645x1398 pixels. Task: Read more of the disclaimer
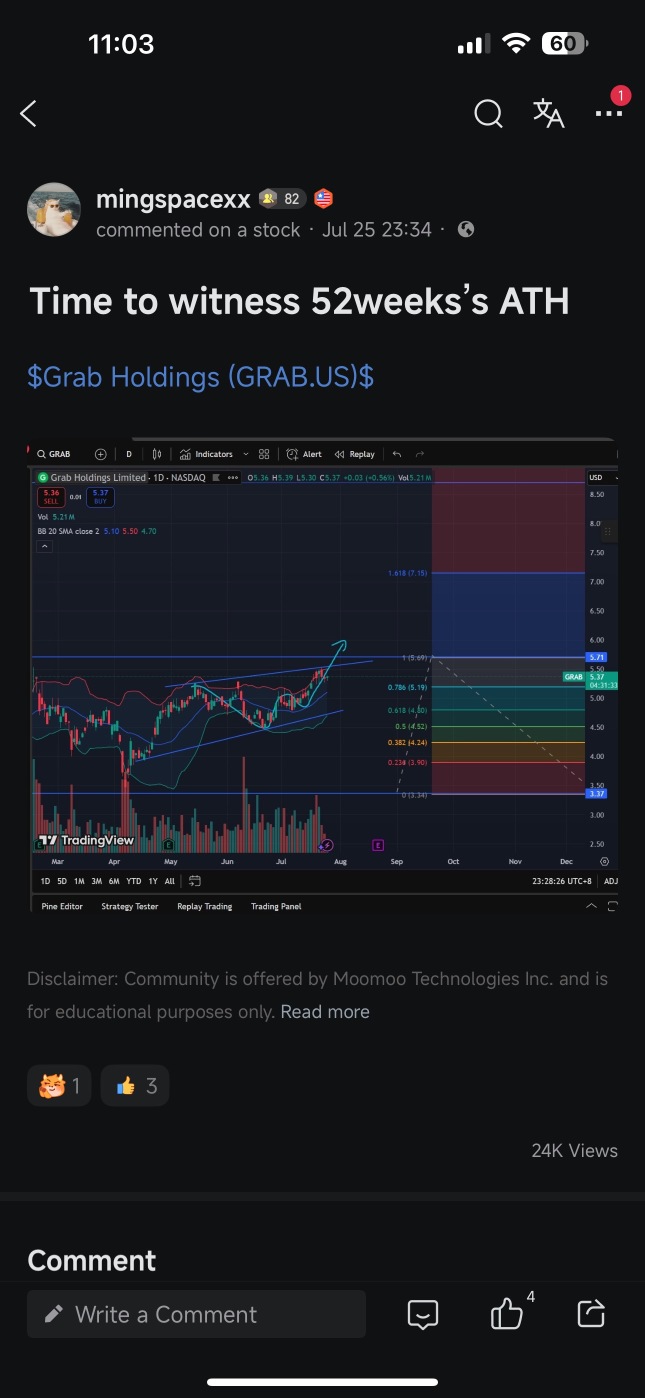click(x=325, y=1011)
